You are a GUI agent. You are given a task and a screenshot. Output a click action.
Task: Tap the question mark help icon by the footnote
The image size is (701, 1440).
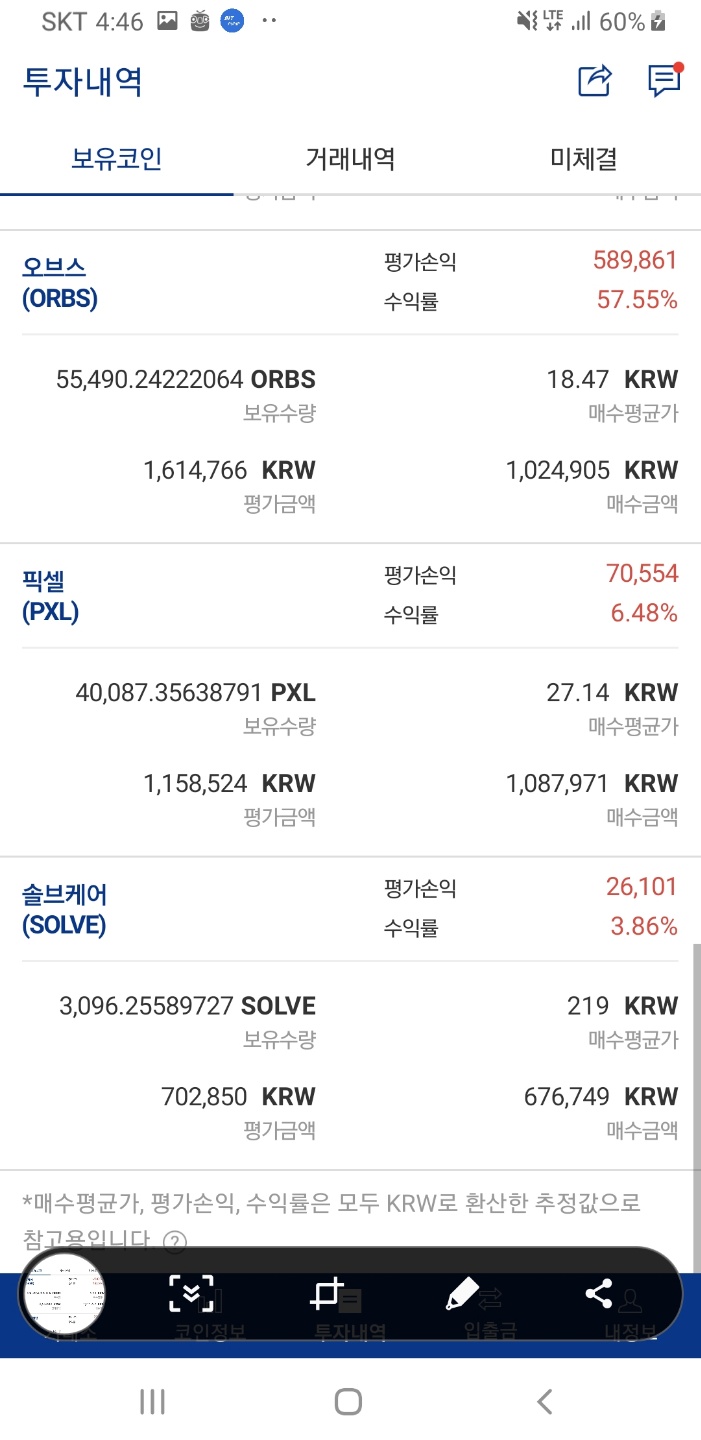175,1242
